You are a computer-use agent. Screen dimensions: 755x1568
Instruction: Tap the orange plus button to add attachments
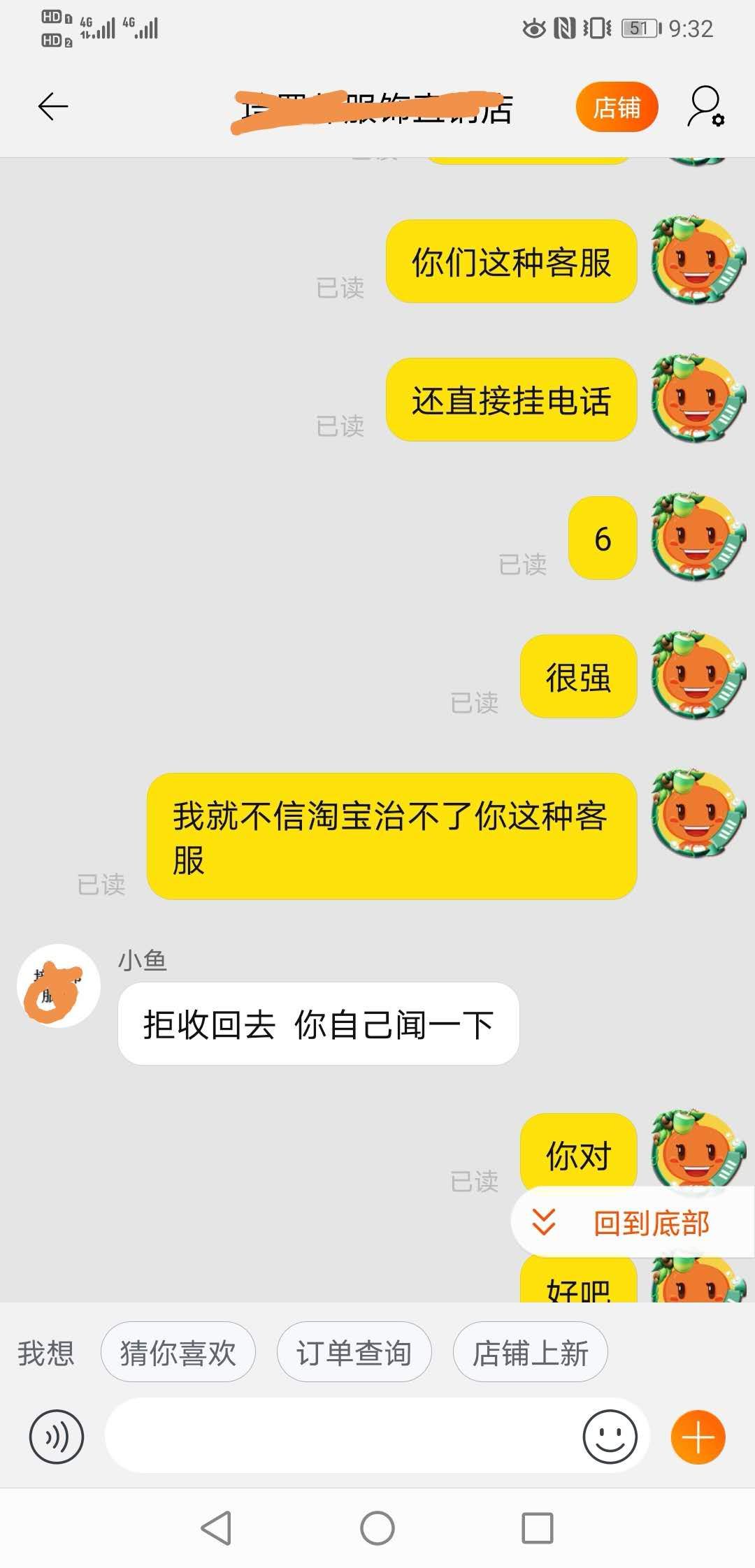[697, 1437]
